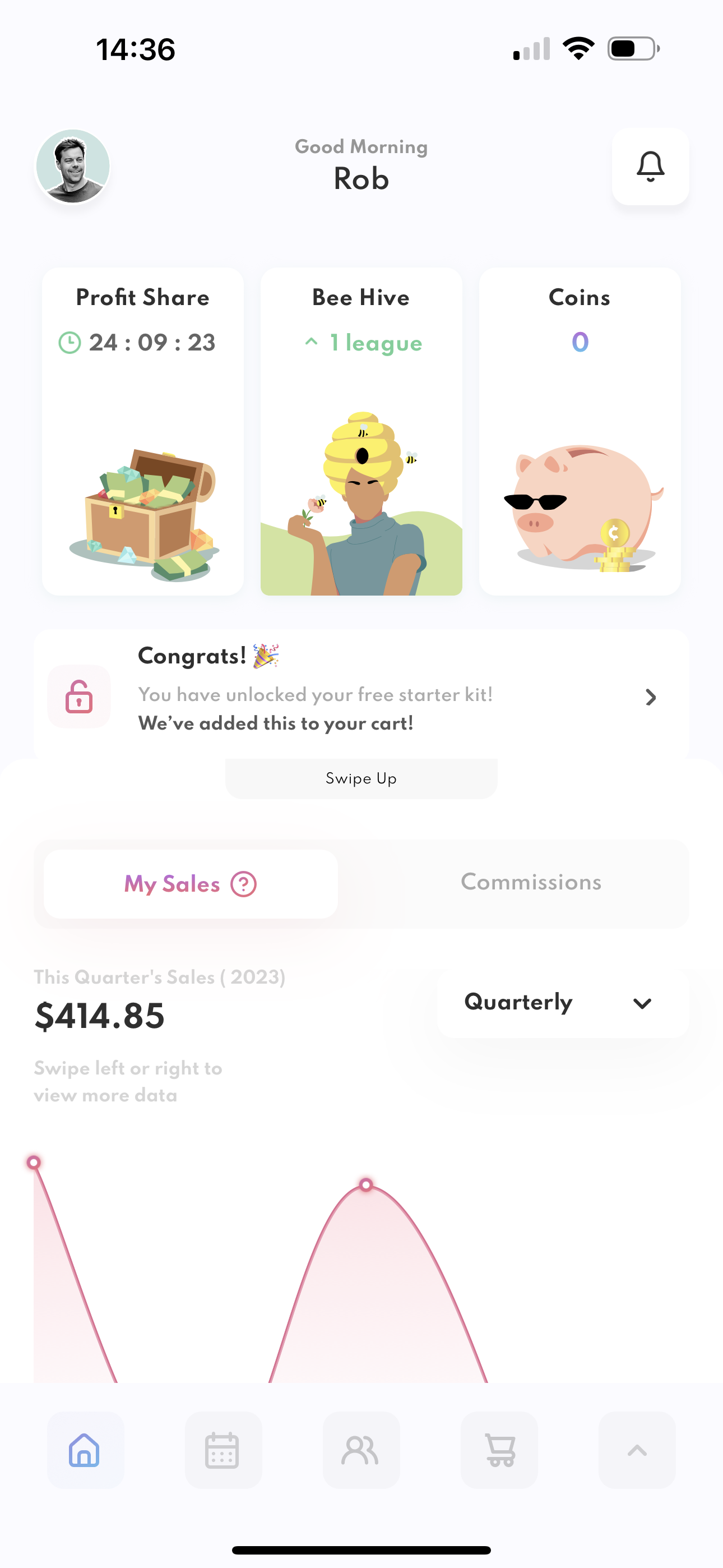Switch to the Commissions tab

coord(531,882)
